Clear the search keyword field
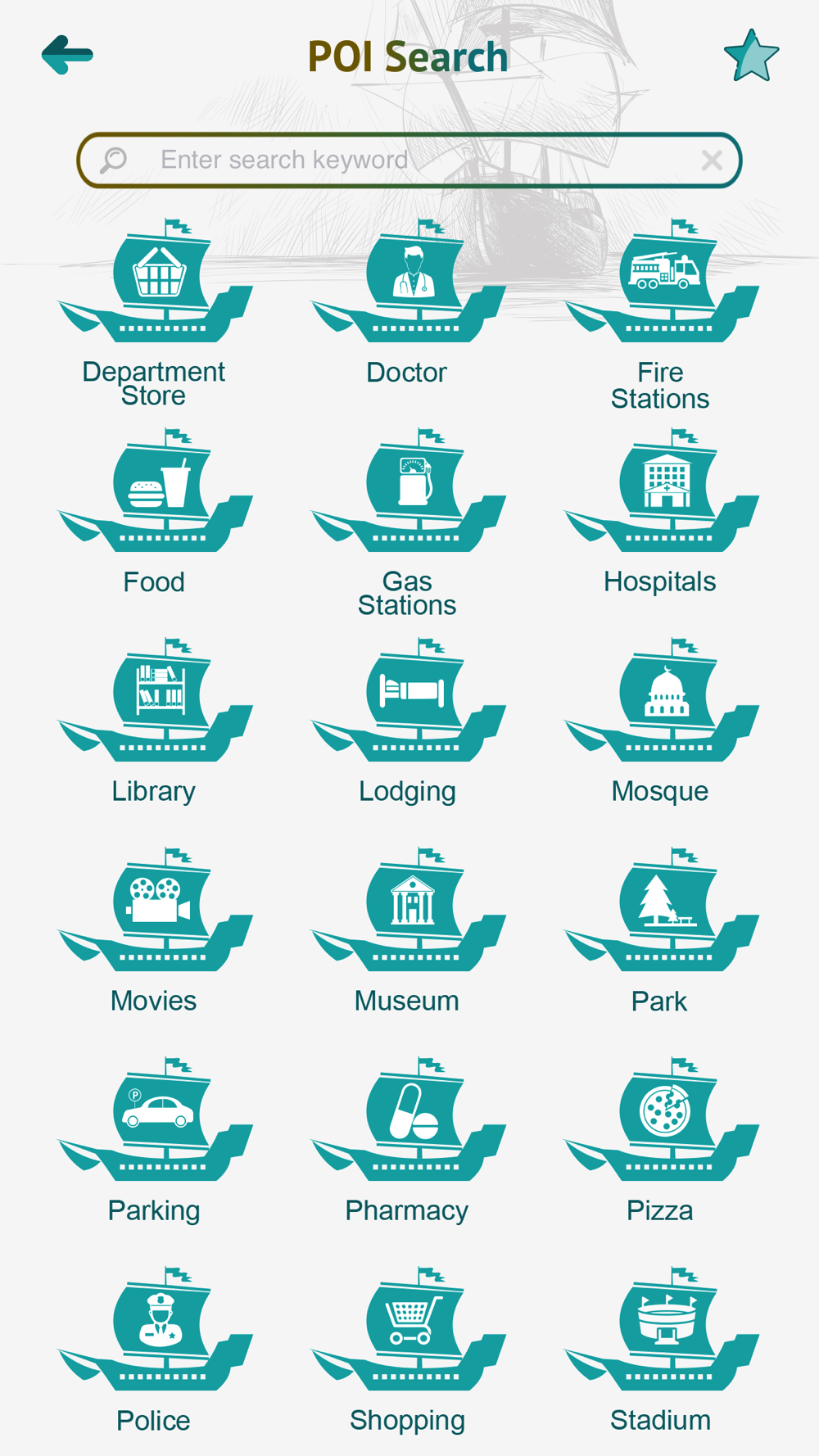Viewport: 819px width, 1456px height. click(x=712, y=161)
